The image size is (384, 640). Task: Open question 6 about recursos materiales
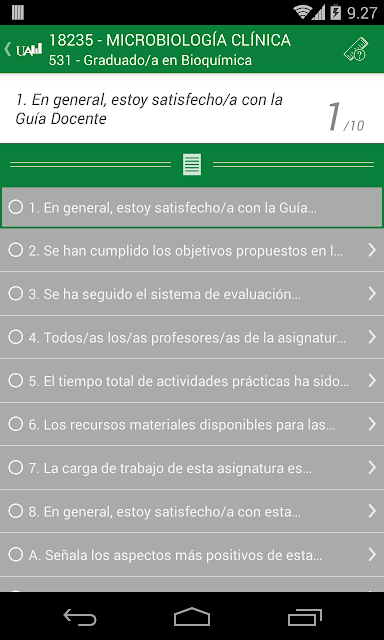pos(192,424)
